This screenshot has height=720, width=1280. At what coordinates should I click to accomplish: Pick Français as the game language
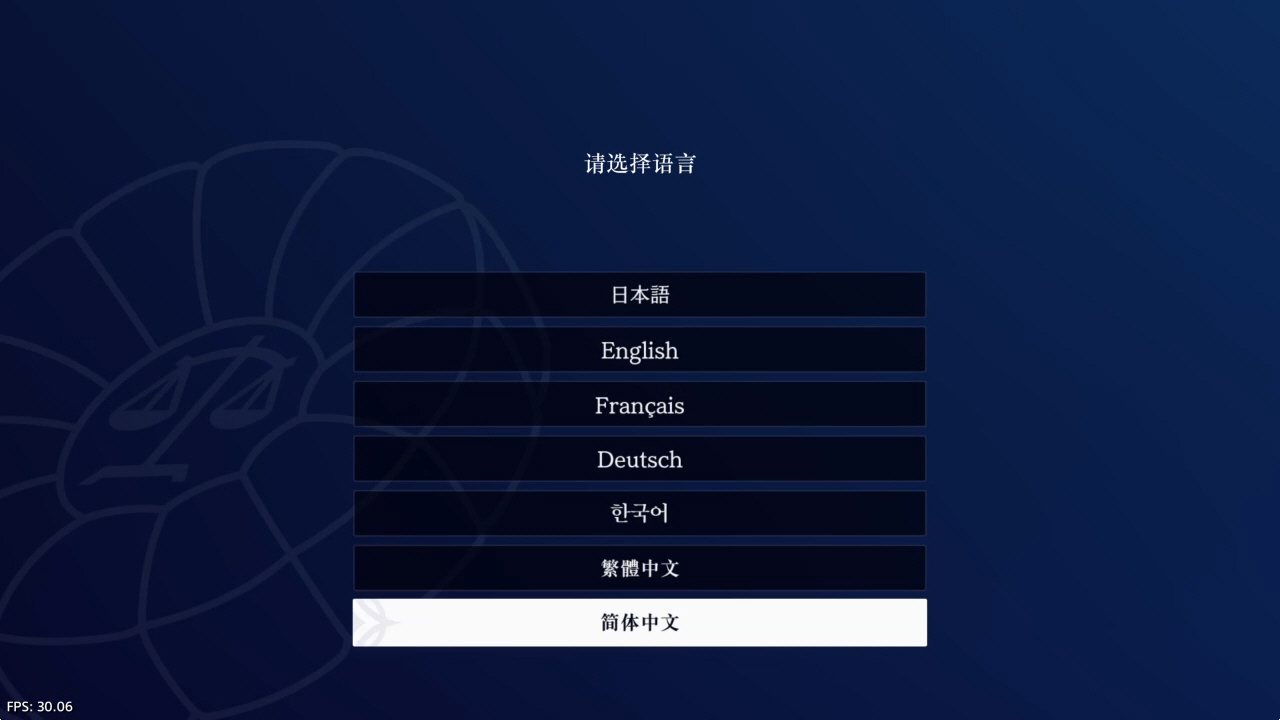[x=639, y=404]
